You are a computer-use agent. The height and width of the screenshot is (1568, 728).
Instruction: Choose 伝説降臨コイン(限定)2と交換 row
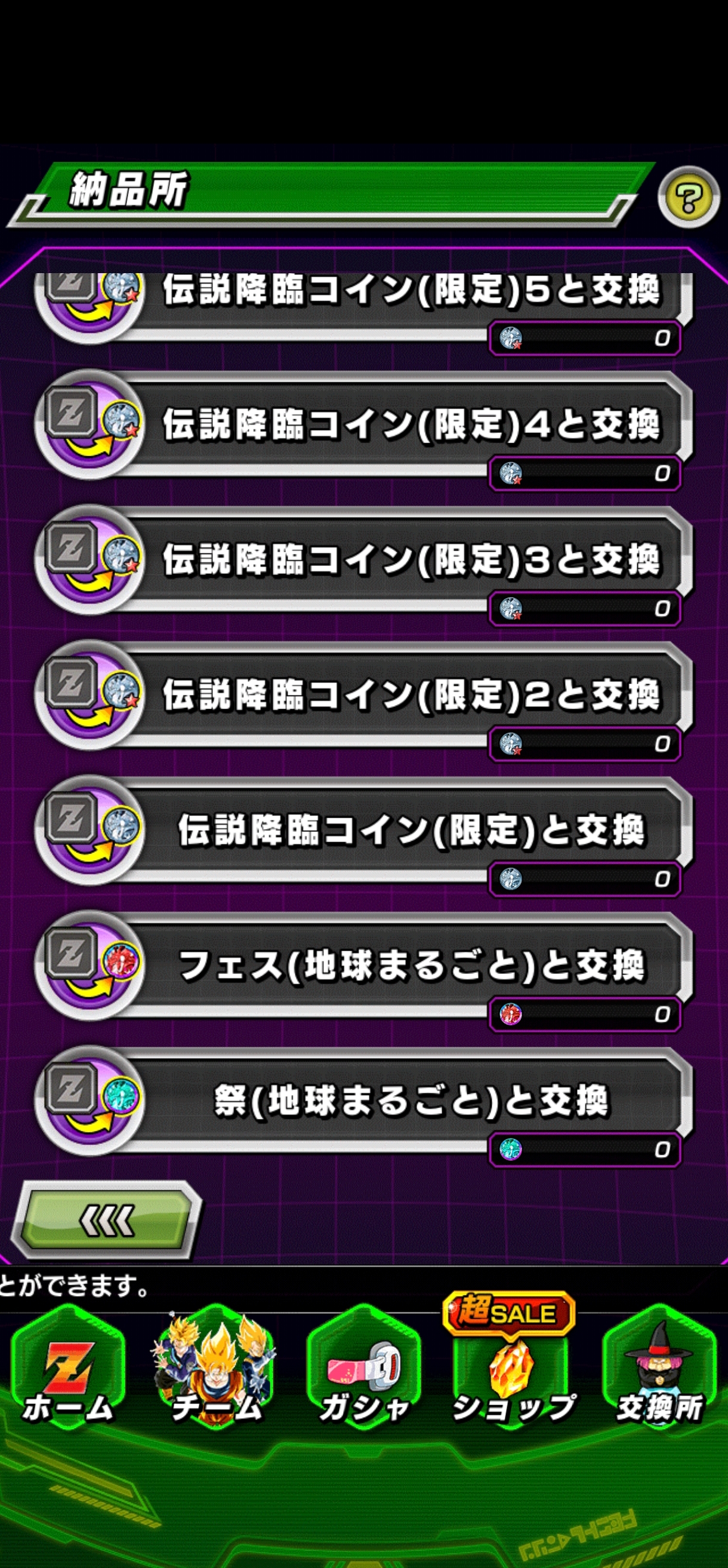click(x=411, y=694)
